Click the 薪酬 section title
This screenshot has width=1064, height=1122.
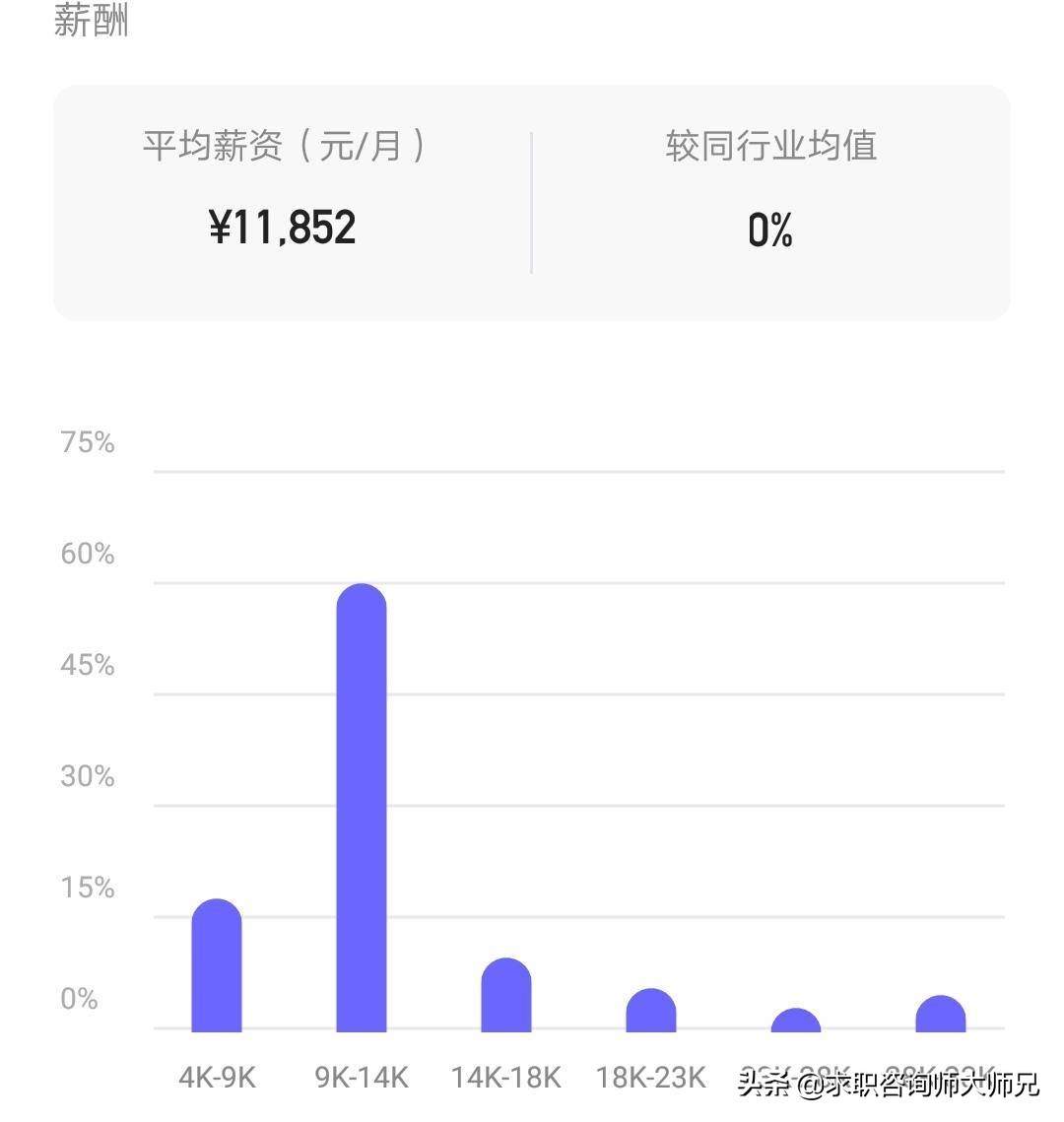[92, 22]
